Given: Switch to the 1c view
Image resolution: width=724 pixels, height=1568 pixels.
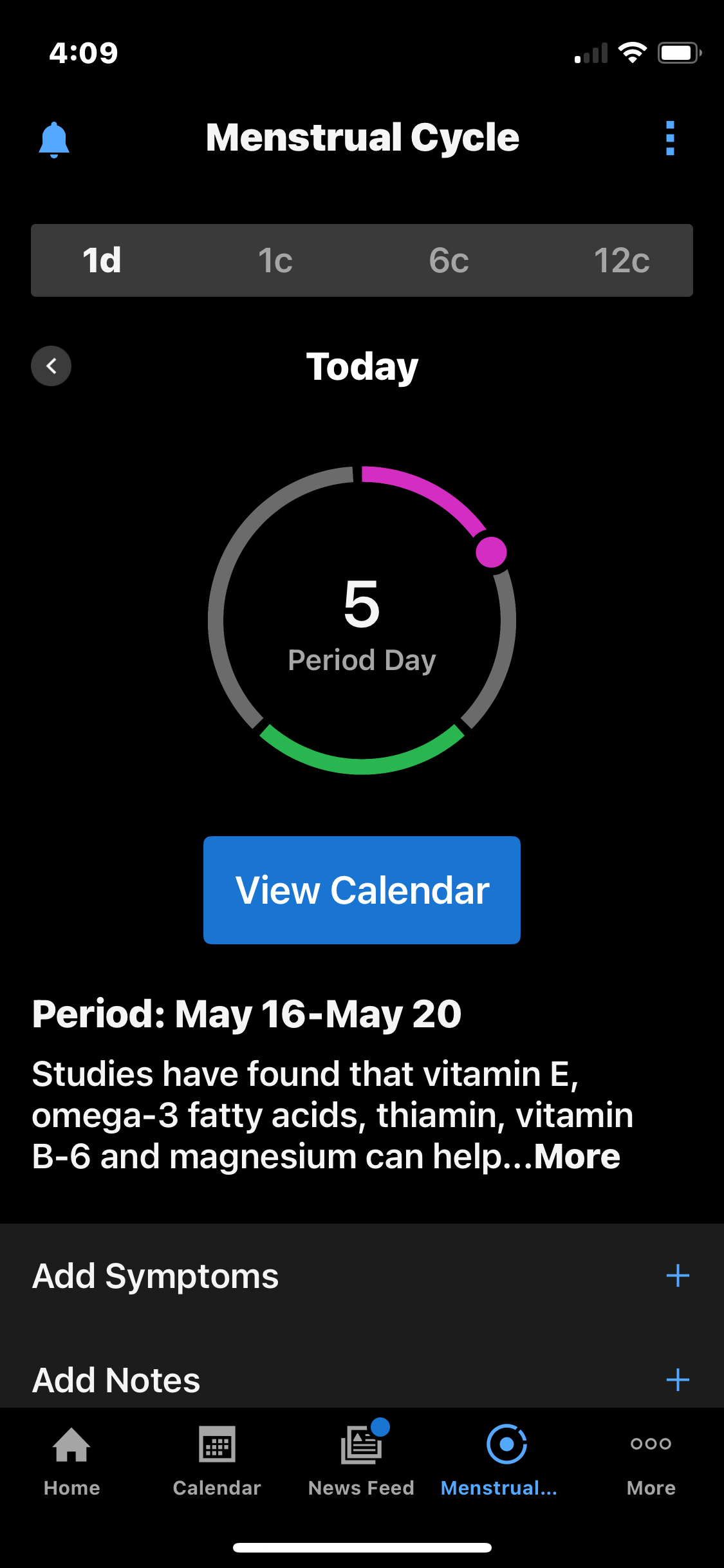Looking at the screenshot, I should click(275, 260).
